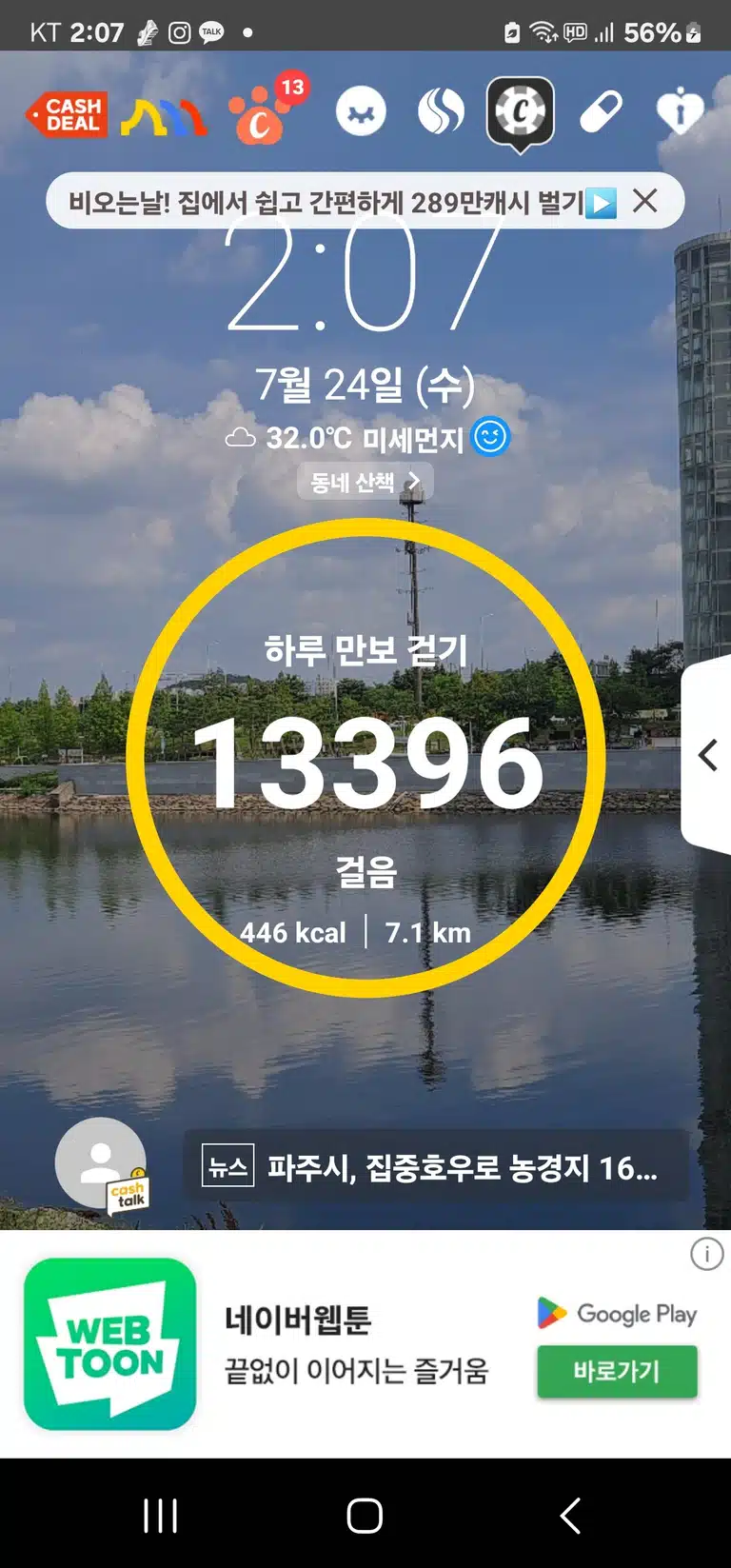This screenshot has height=1568, width=731.
Task: Go back with the system back button
Action: (x=570, y=1515)
